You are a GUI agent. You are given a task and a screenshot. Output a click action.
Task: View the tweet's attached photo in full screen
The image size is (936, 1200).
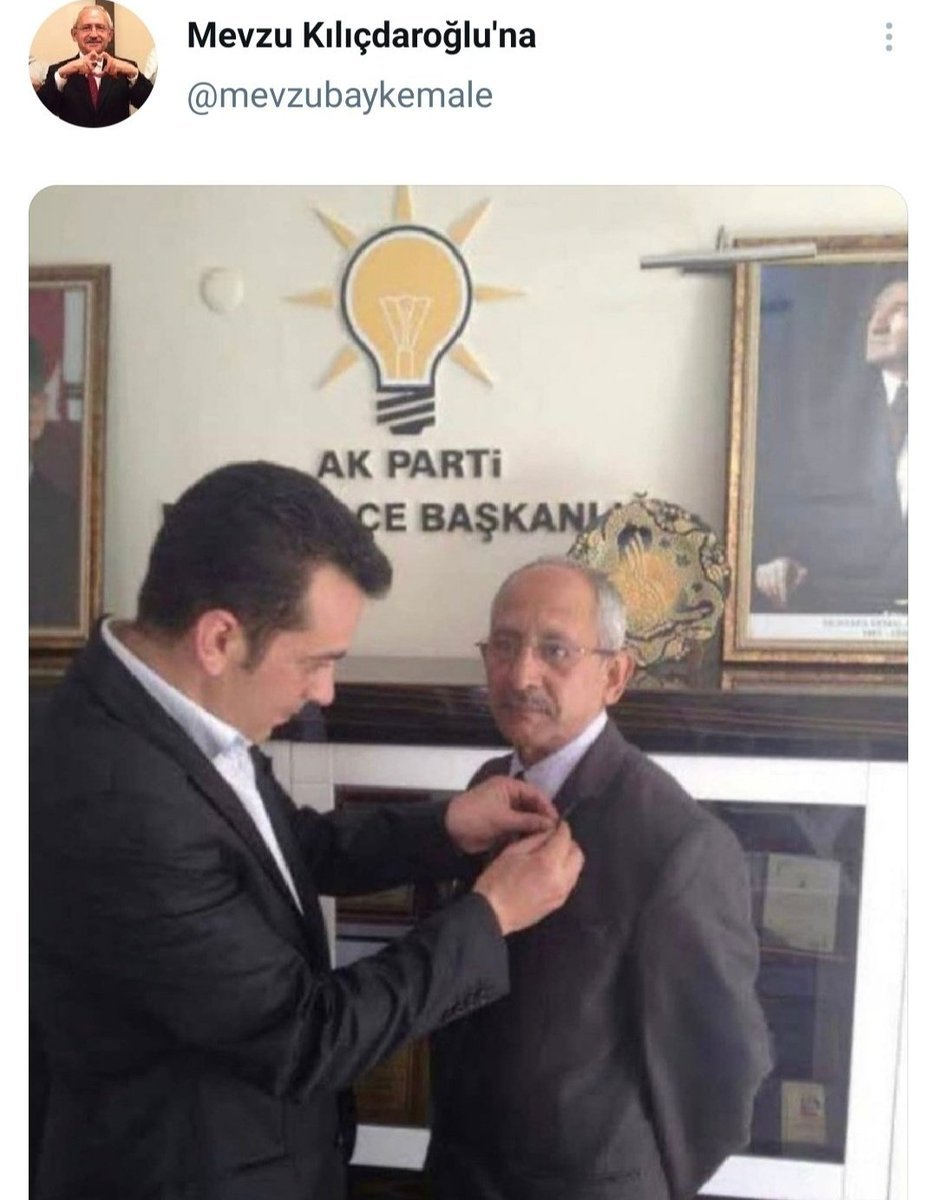tap(468, 690)
